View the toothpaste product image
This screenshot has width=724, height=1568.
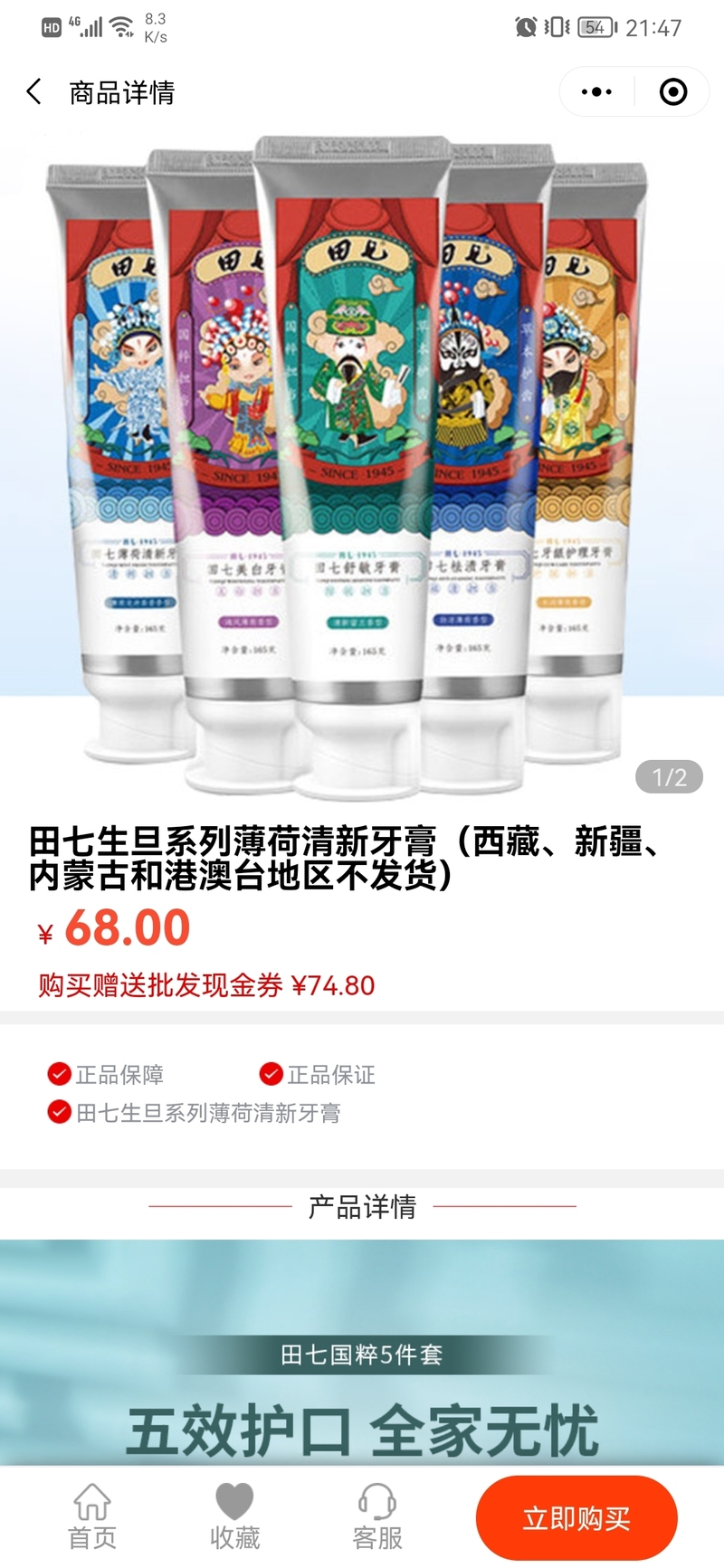click(362, 461)
